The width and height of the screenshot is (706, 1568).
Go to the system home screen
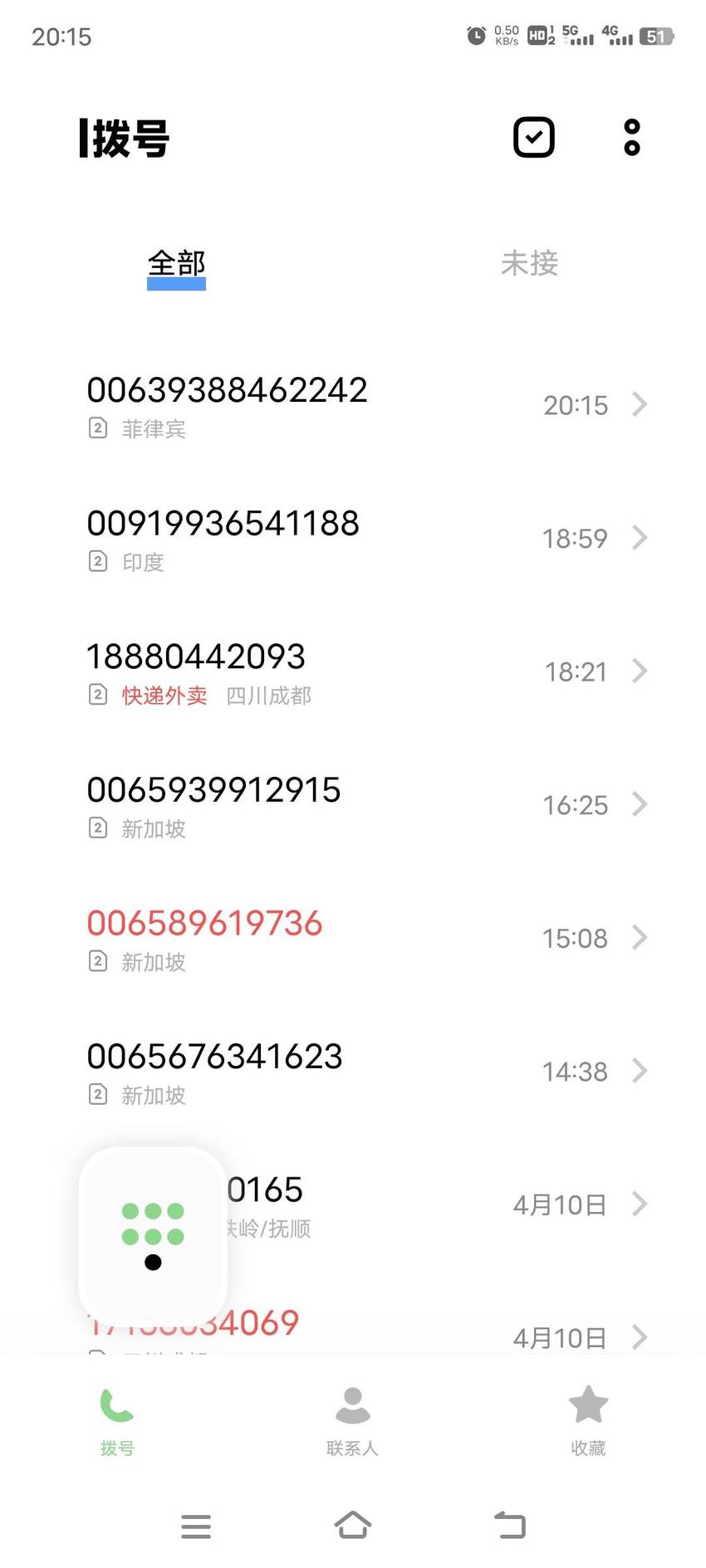(x=352, y=1525)
